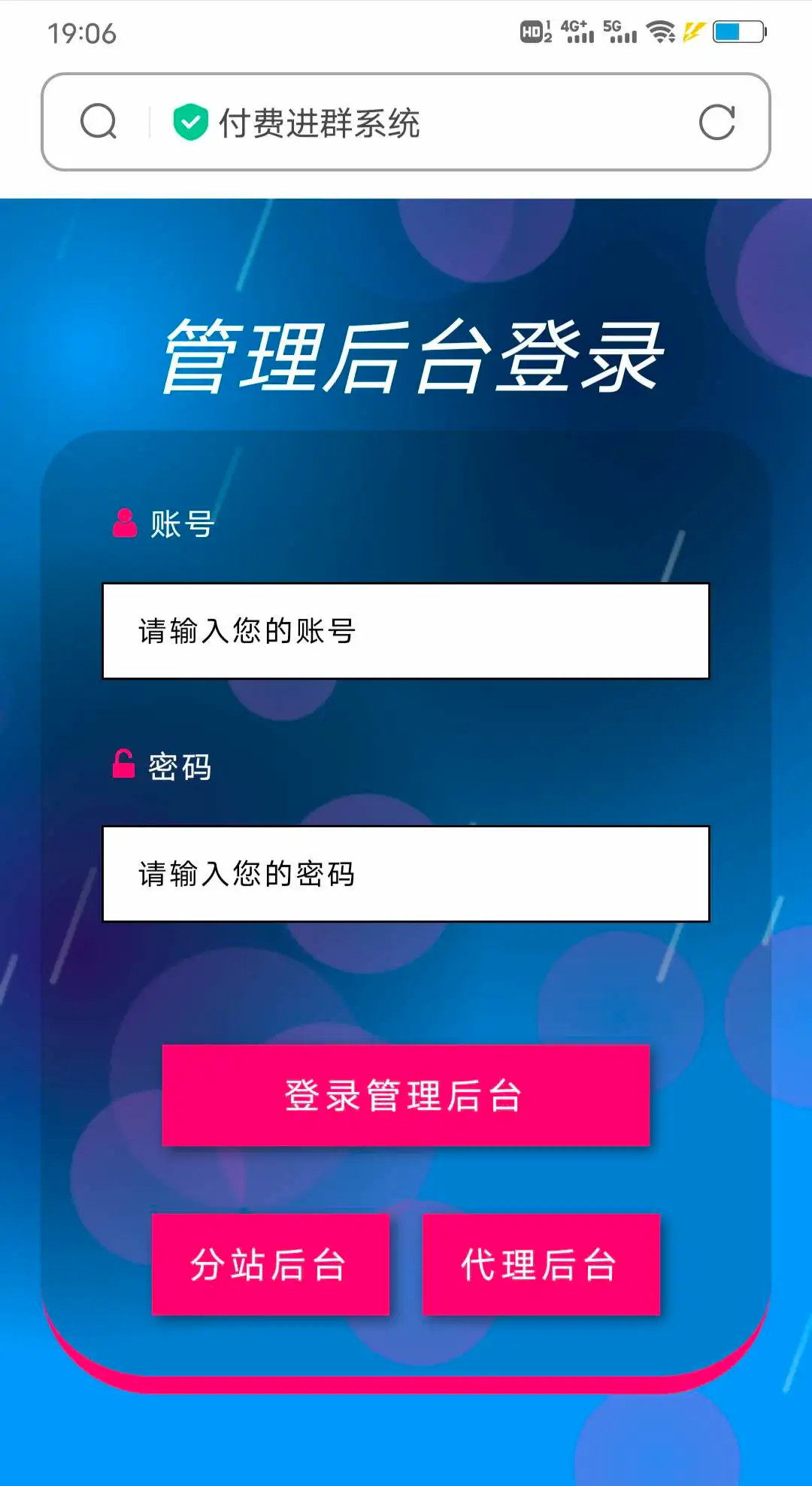Open the 分站后台 sub-site backend
Screen dimensions: 812x1486
click(271, 1264)
